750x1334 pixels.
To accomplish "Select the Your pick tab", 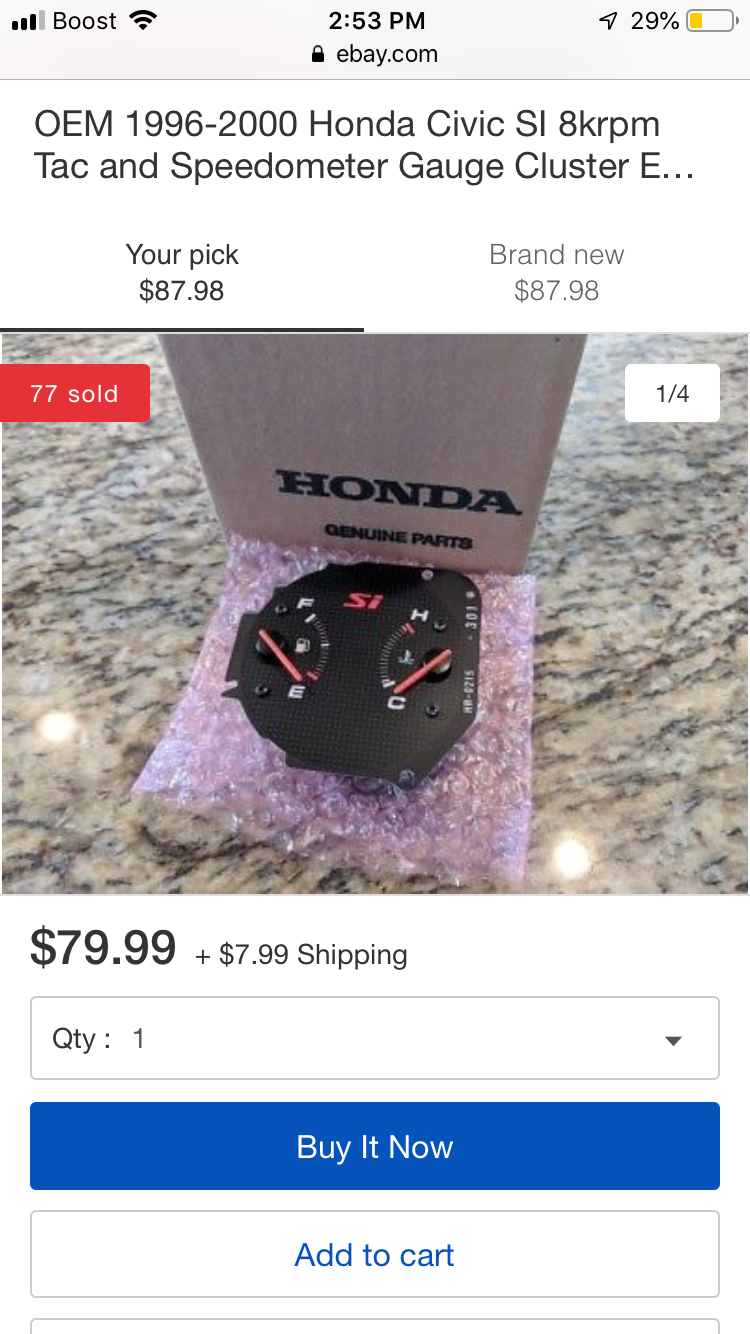I will (182, 273).
